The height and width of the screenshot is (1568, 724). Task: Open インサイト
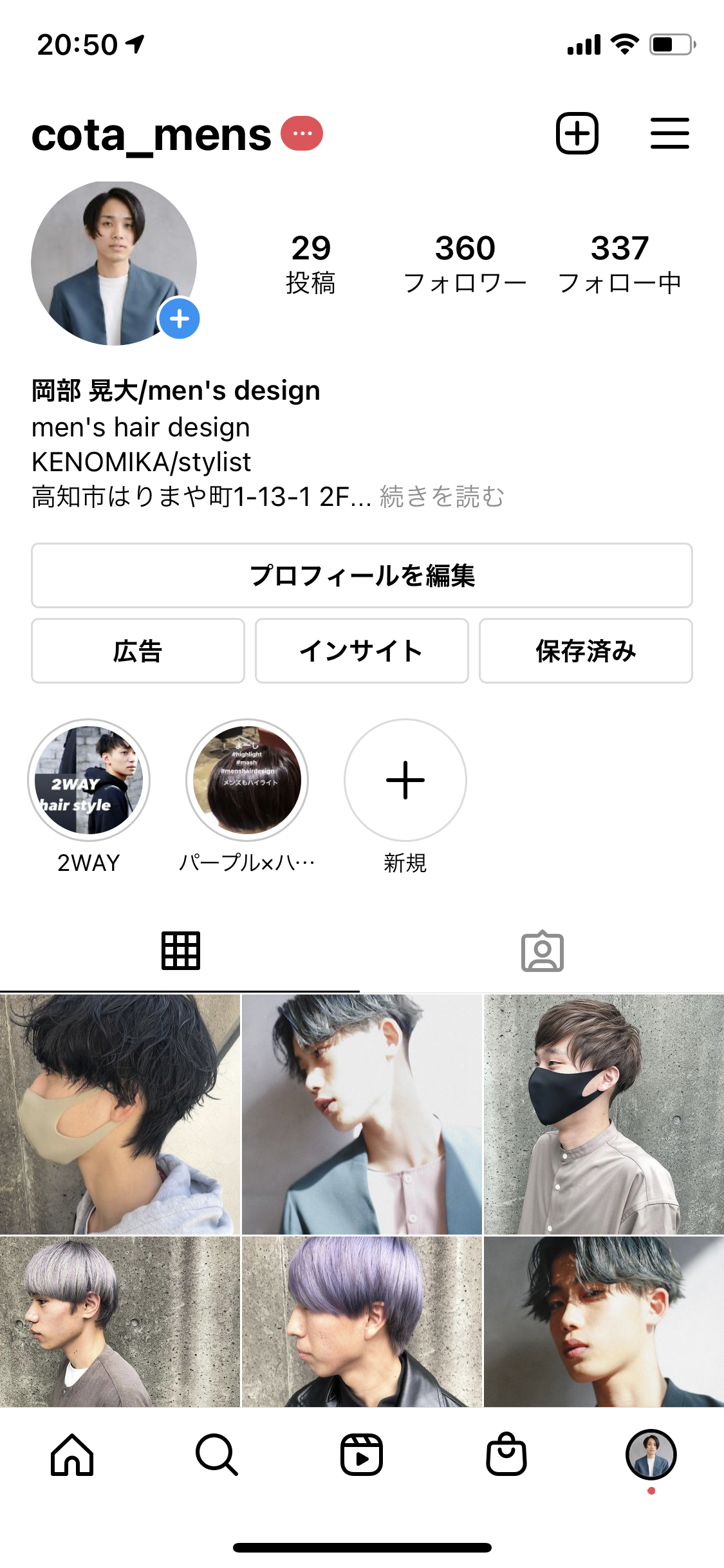(362, 651)
